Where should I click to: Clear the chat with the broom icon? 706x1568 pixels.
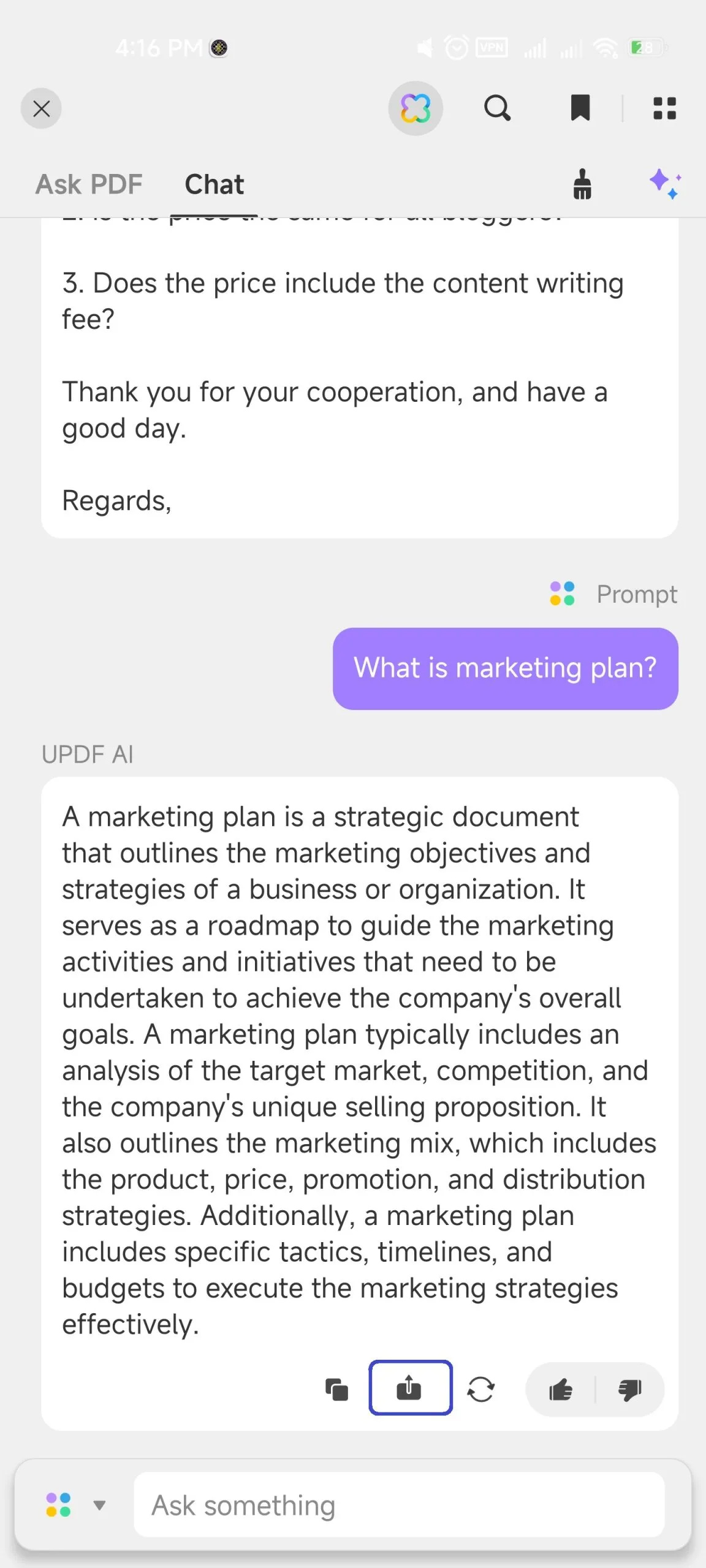pyautogui.click(x=582, y=184)
